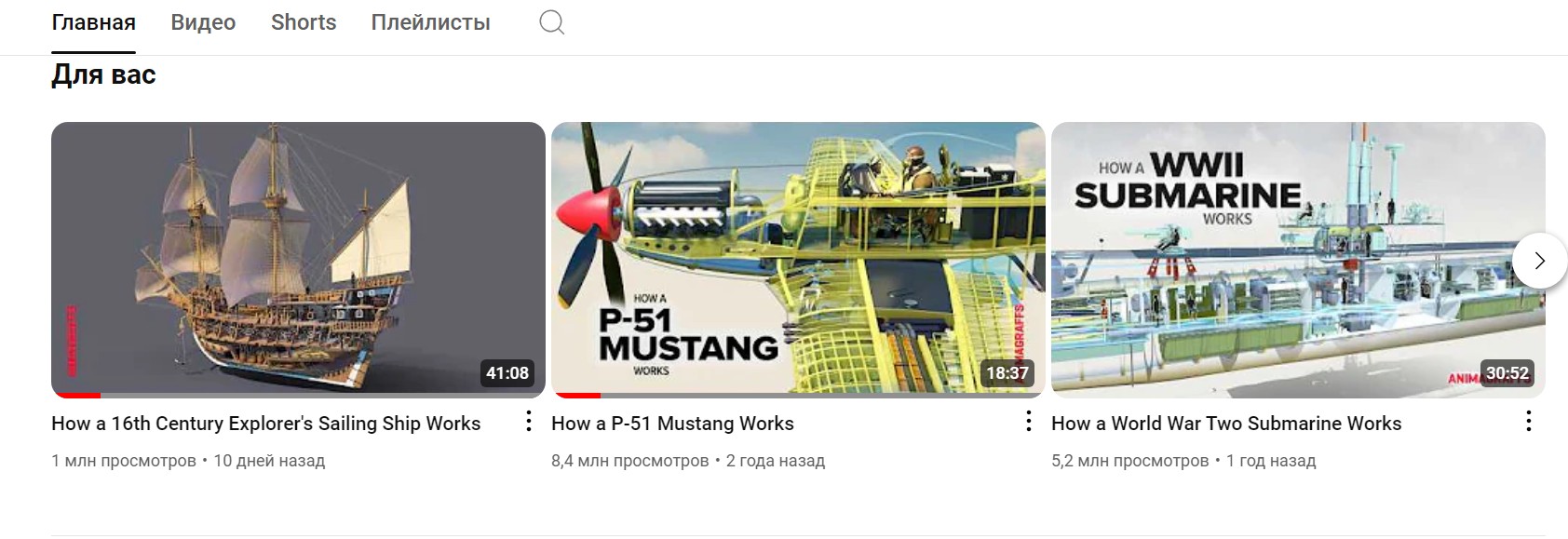Open the channel search icon
This screenshot has height=539, width=1568.
pos(552,22)
